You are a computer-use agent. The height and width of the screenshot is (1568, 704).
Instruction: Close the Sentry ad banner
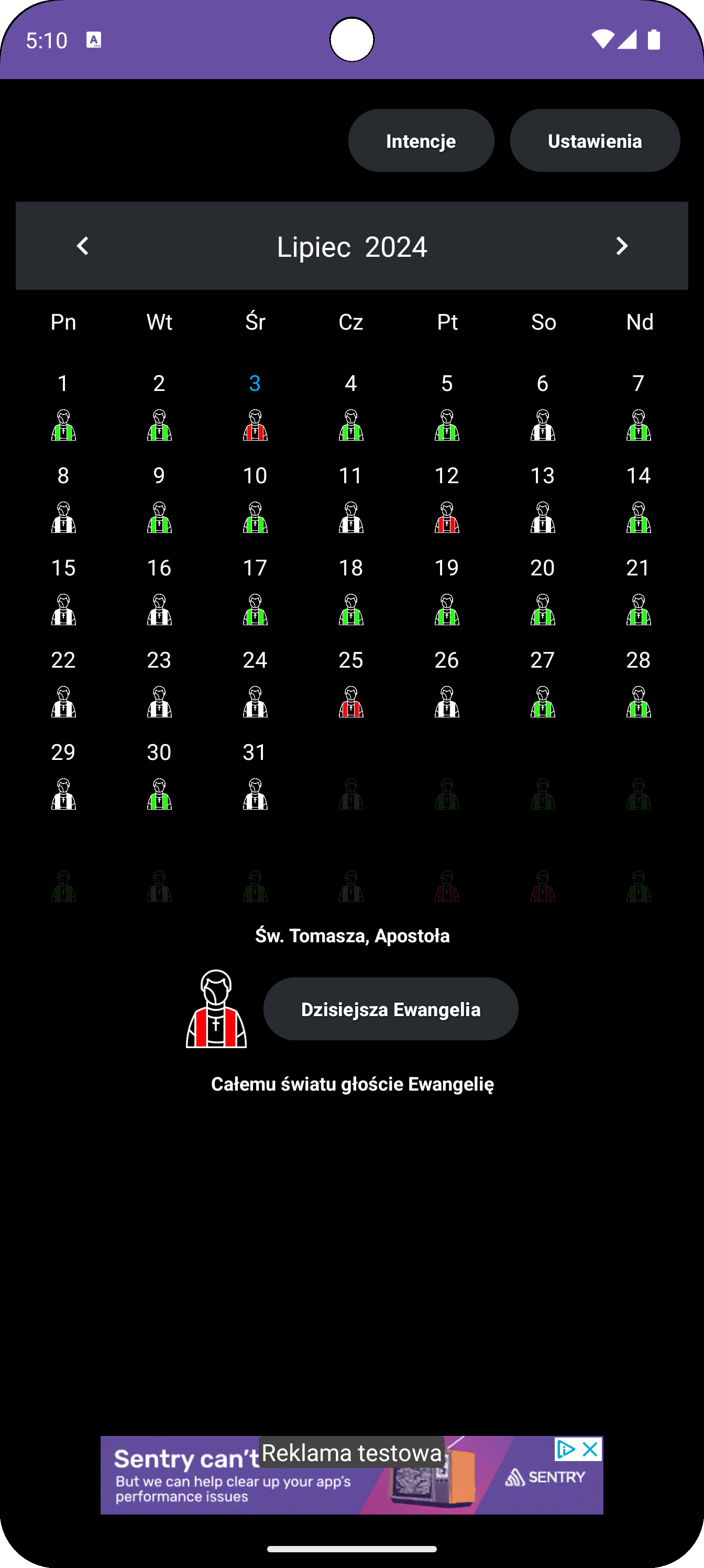(590, 1450)
